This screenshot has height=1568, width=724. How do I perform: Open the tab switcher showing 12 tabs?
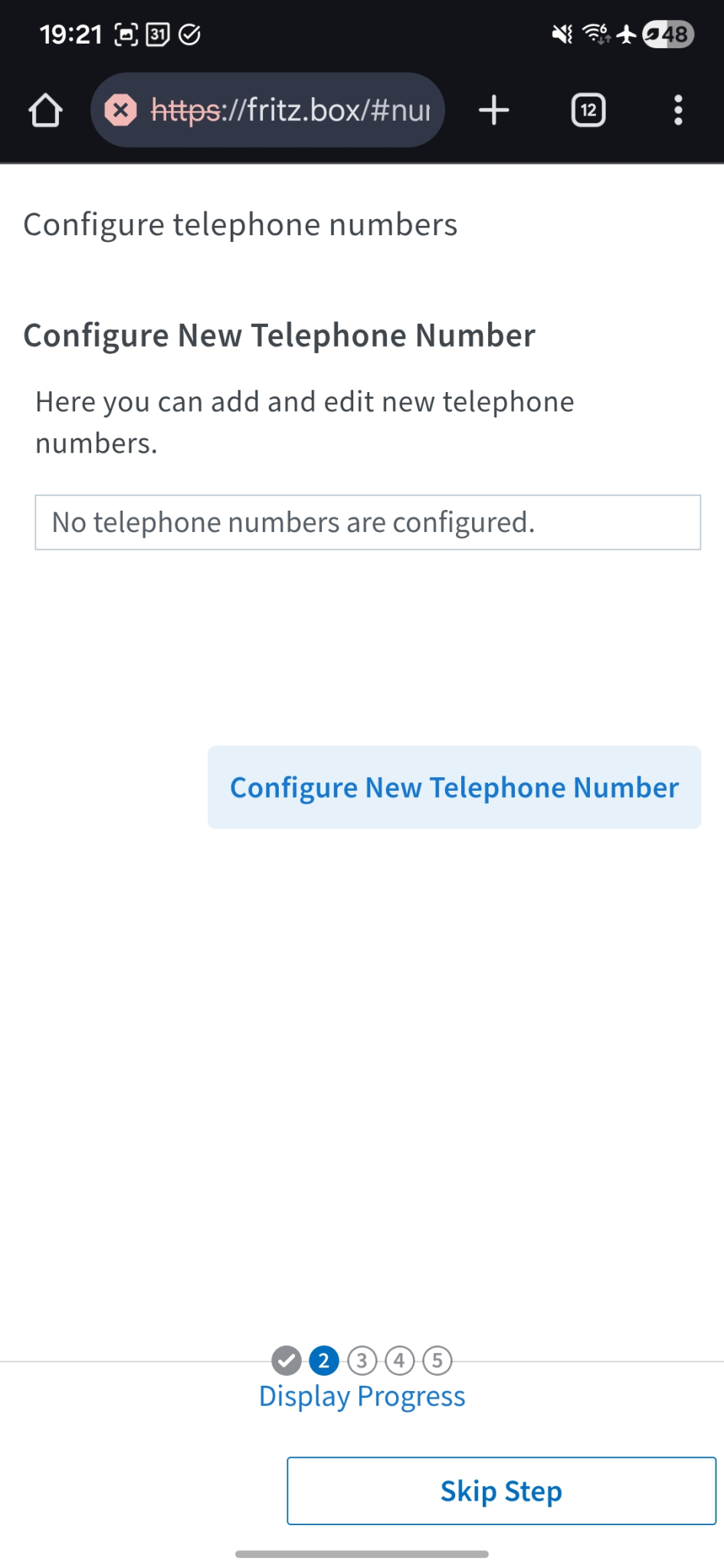[588, 110]
